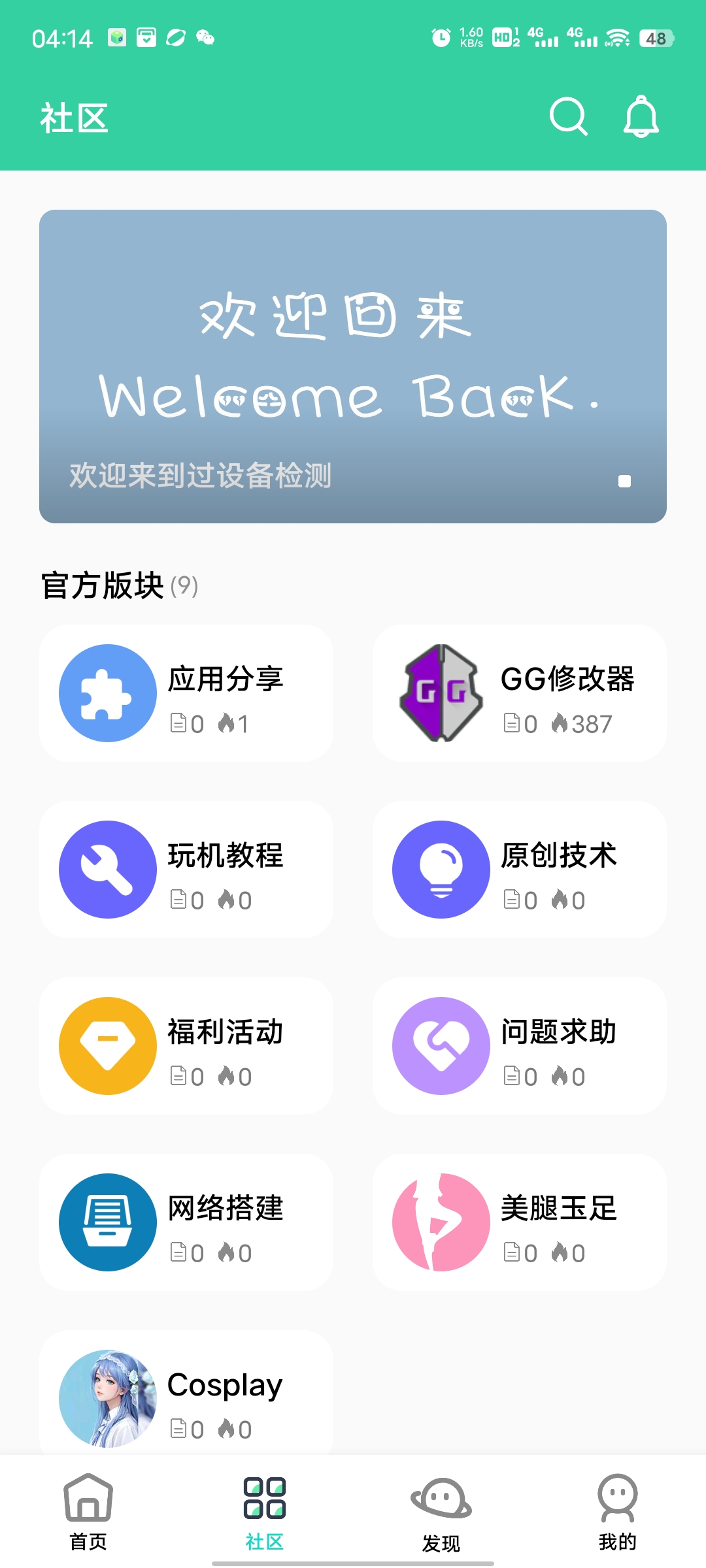Select the 玩机教程 wrench icon
This screenshot has height=1568, width=706.
coord(107,870)
